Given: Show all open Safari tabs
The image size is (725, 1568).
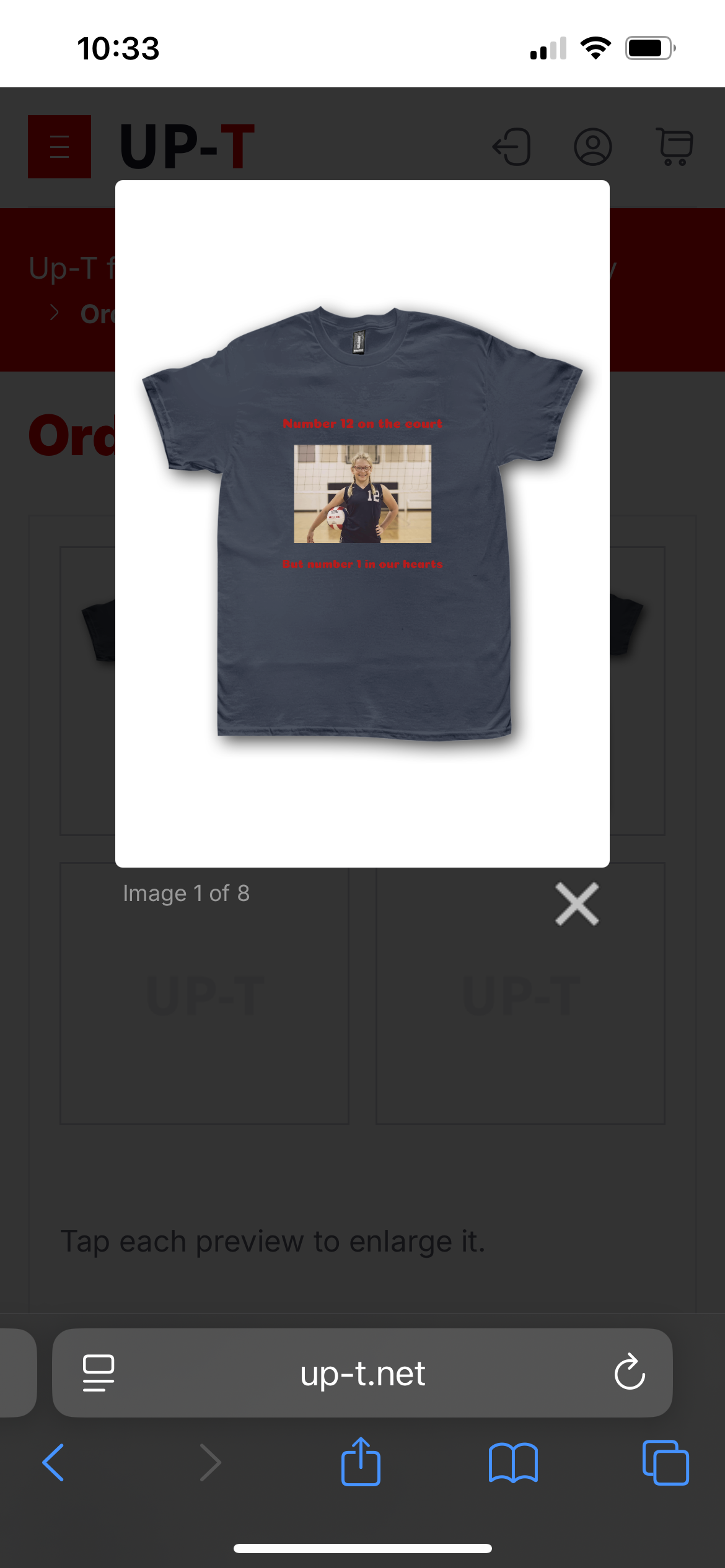Looking at the screenshot, I should coord(666,1463).
